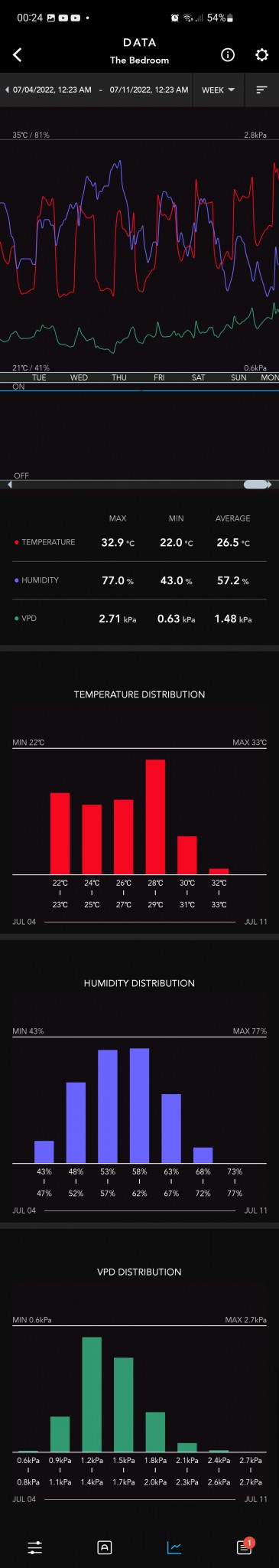
Task: Expand the WEEK period dropdown
Action: (x=218, y=90)
